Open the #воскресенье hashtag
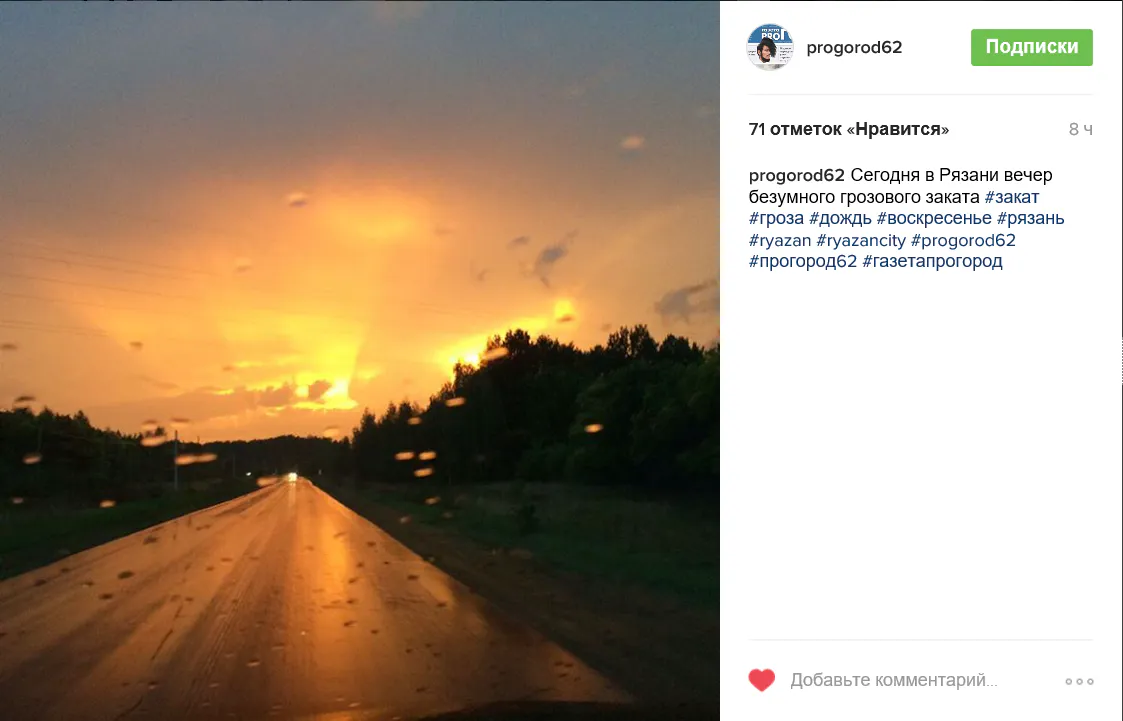Viewport: 1123px width, 721px height. point(934,218)
